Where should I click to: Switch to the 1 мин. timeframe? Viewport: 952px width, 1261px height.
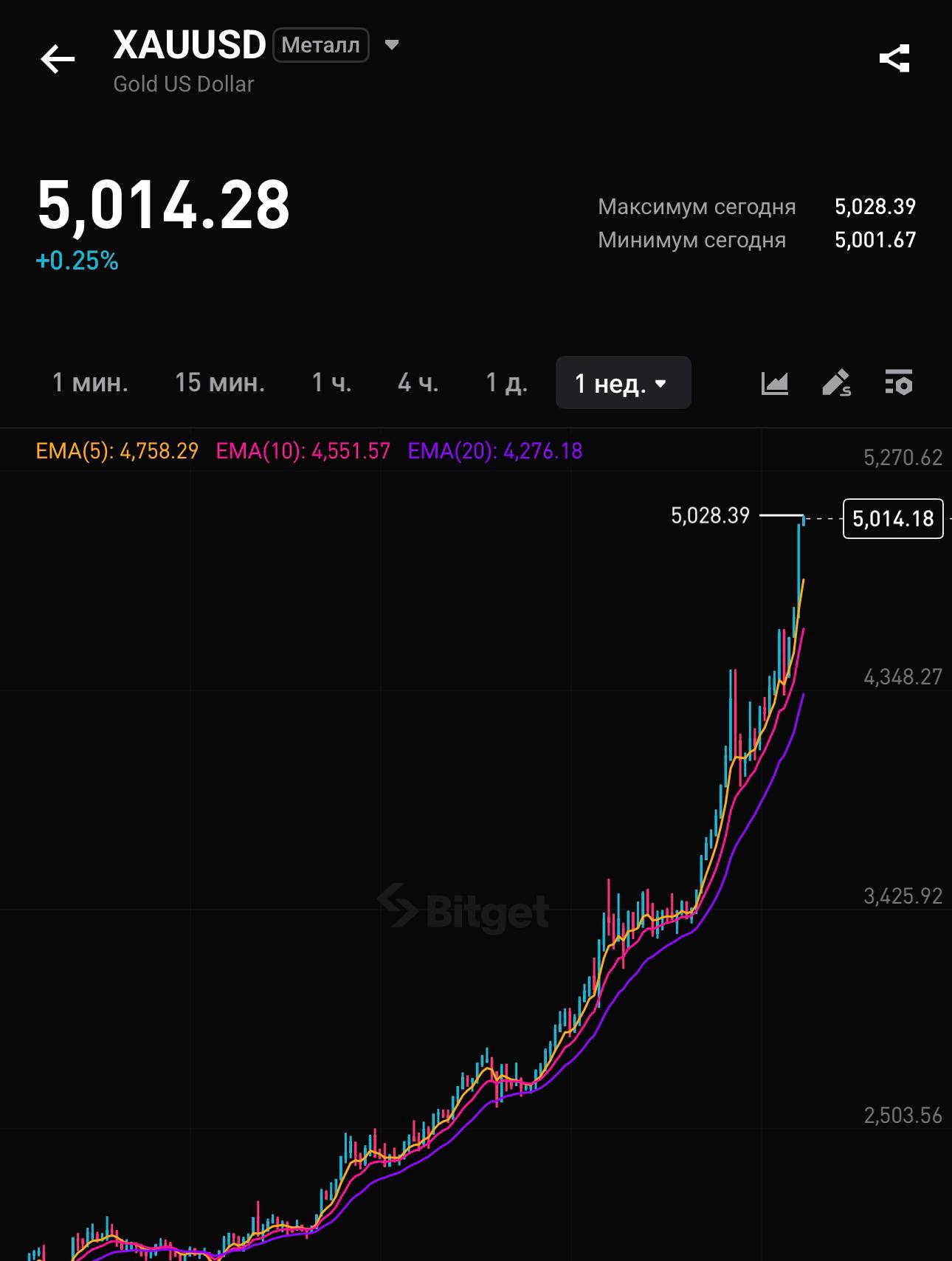pos(90,382)
